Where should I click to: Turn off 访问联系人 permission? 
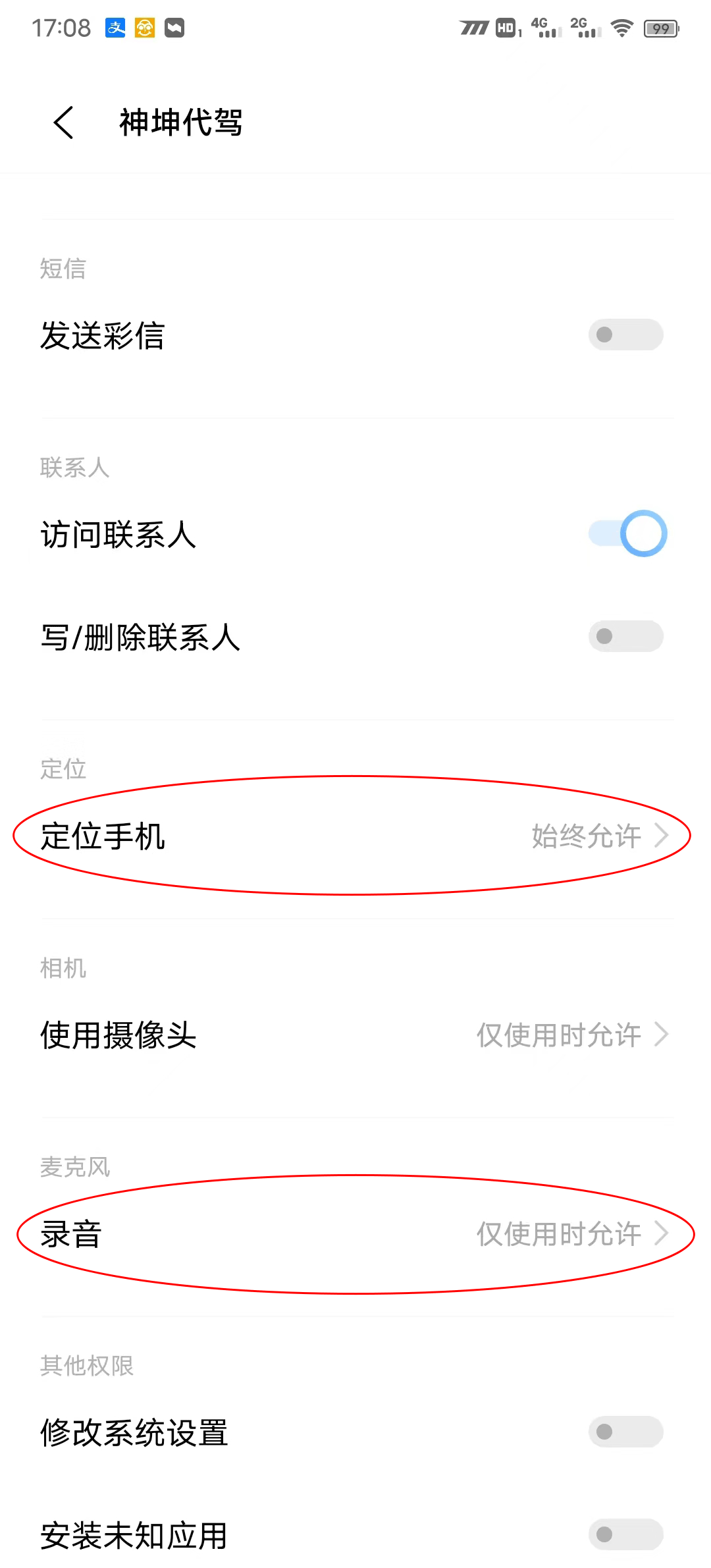pos(627,534)
